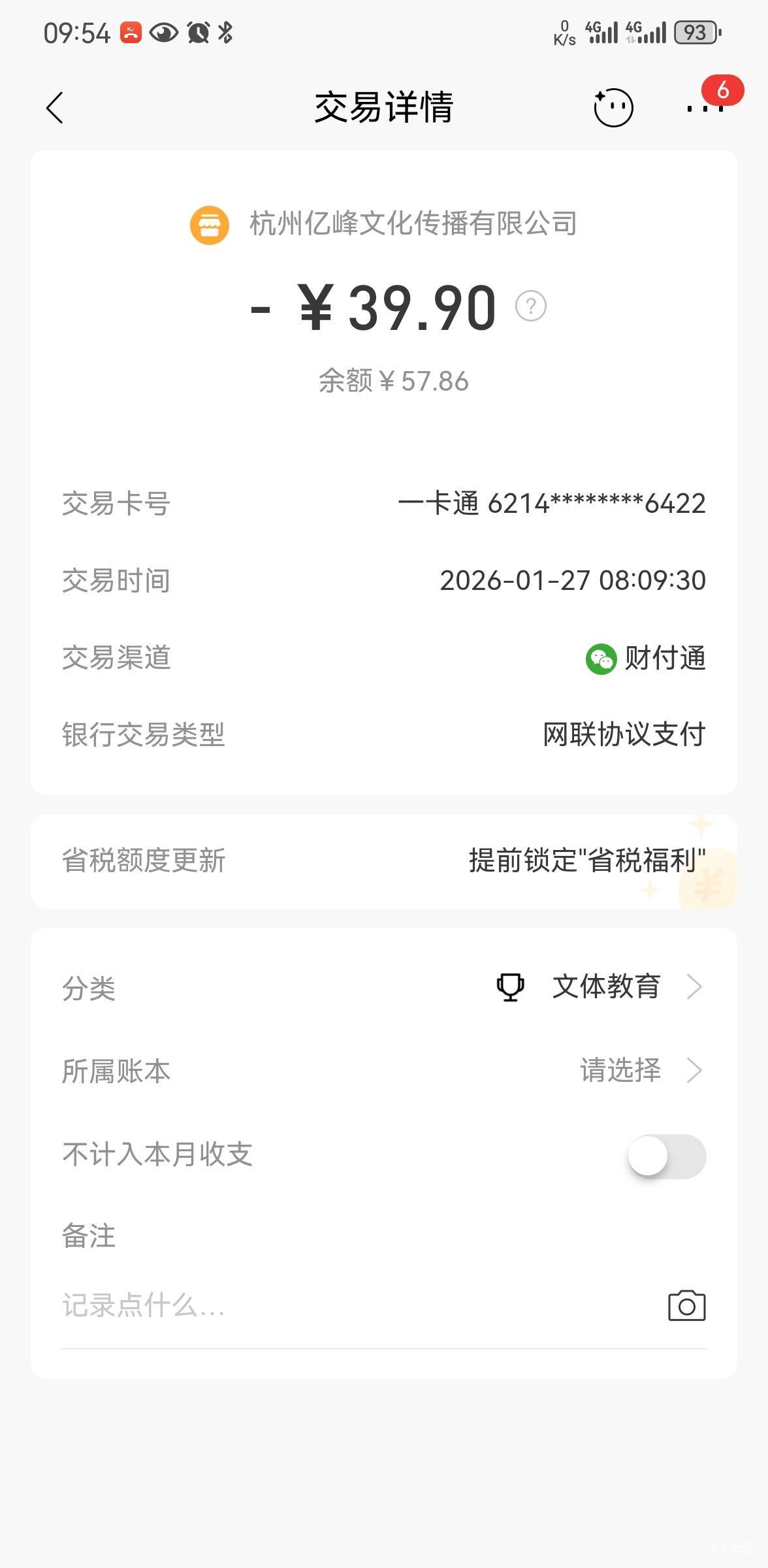This screenshot has width=768, height=1568.
Task: Open the three-dot overflow menu
Action: [705, 108]
